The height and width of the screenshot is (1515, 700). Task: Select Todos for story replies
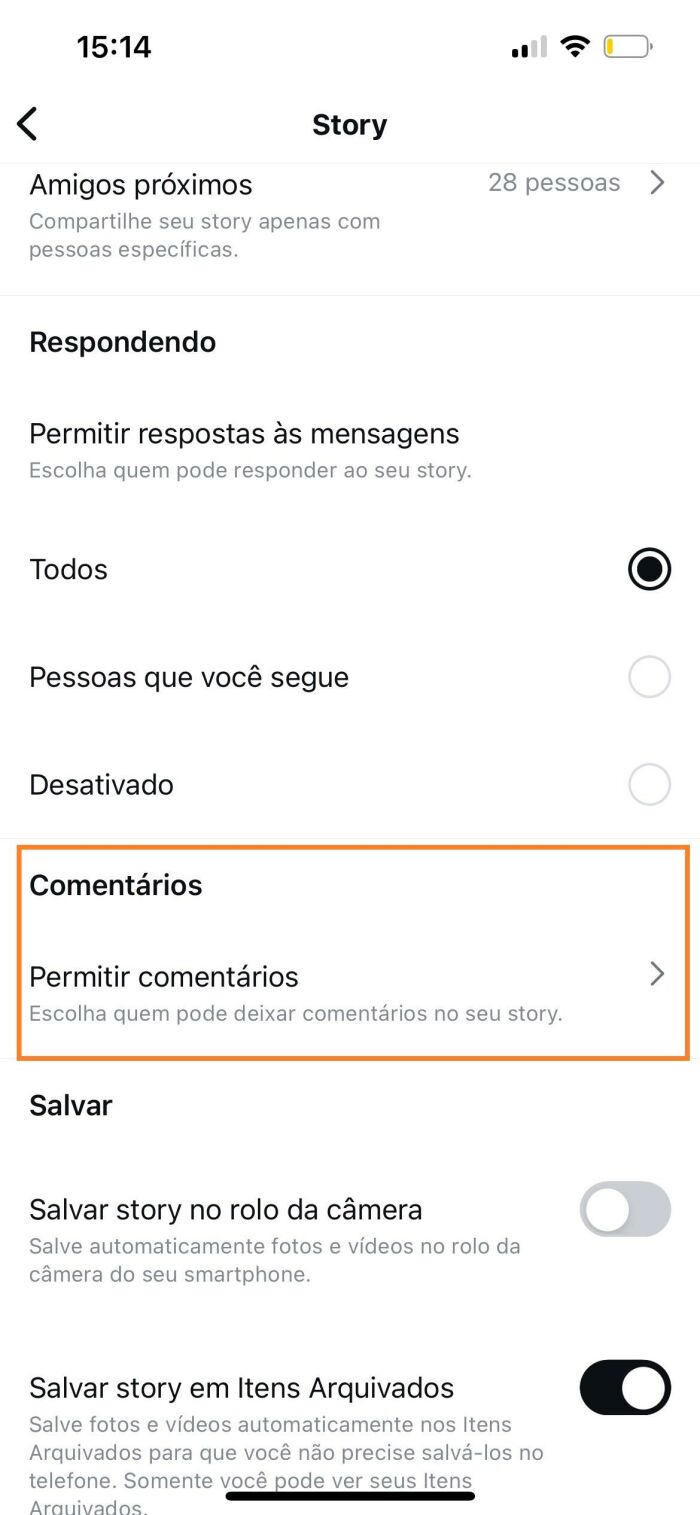(350, 570)
